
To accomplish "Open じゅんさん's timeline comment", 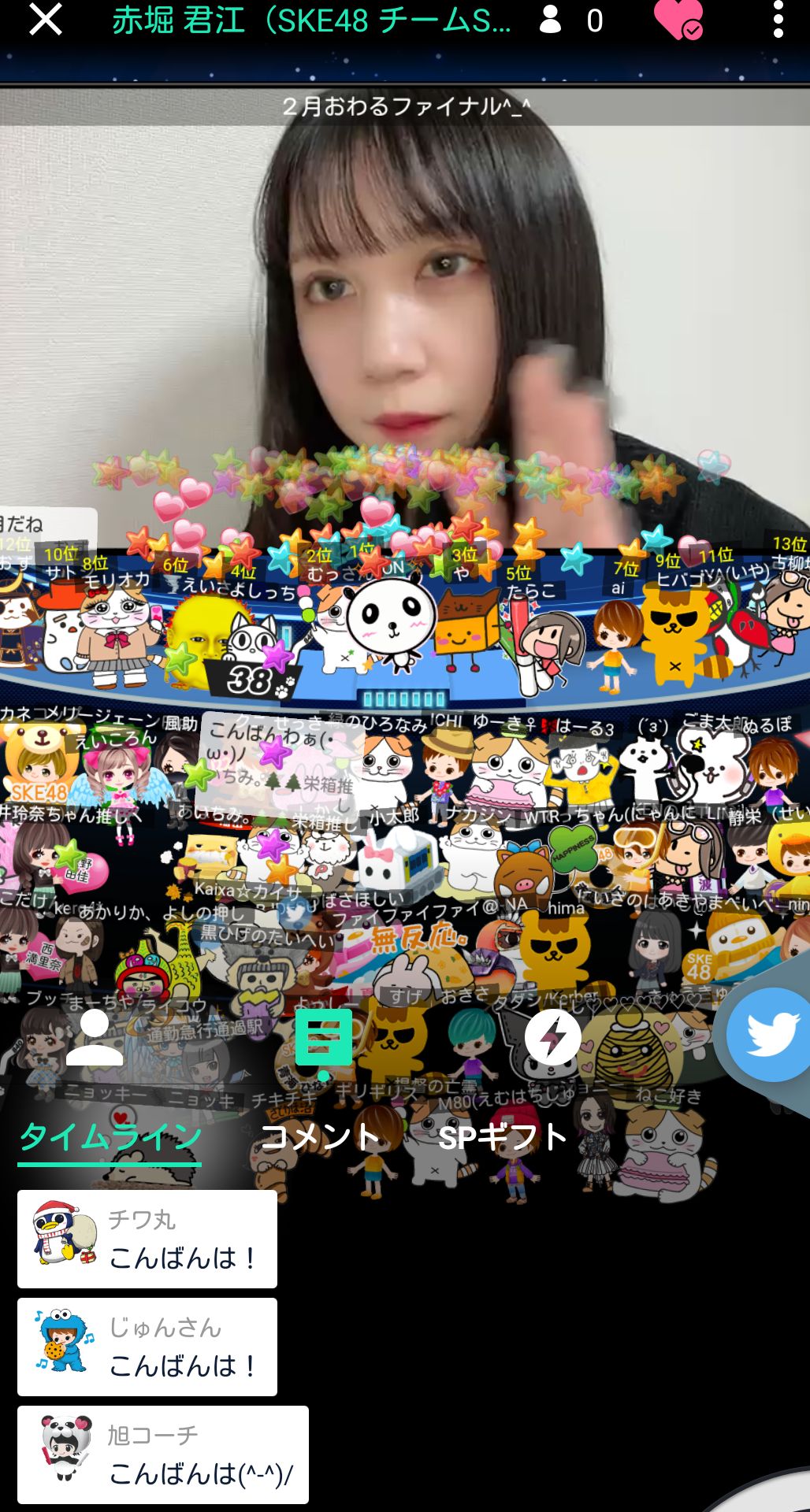I will click(147, 1347).
